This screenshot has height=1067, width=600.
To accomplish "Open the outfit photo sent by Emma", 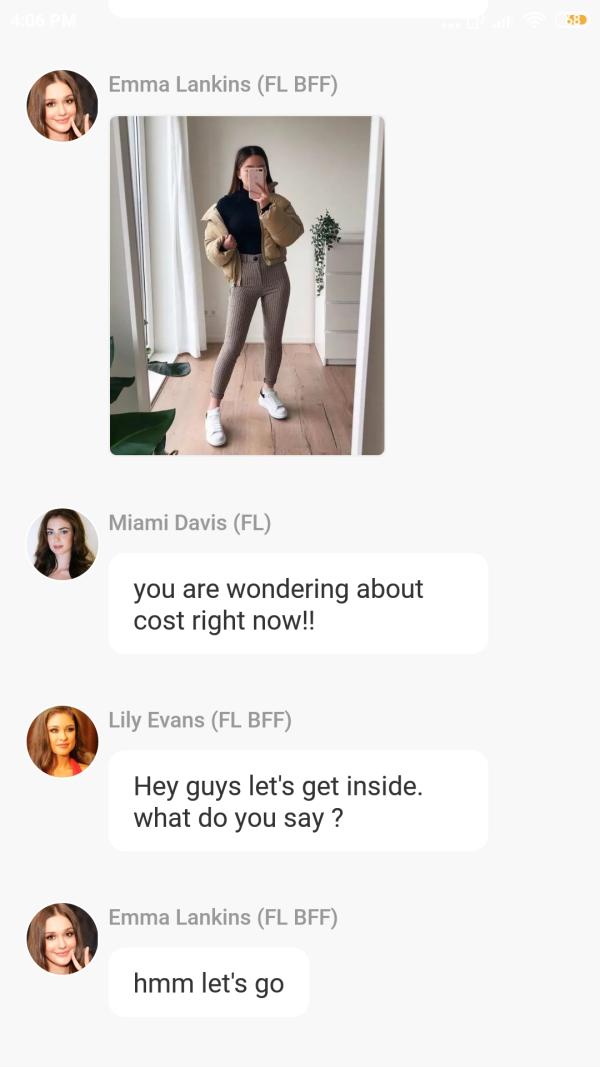I will [247, 285].
